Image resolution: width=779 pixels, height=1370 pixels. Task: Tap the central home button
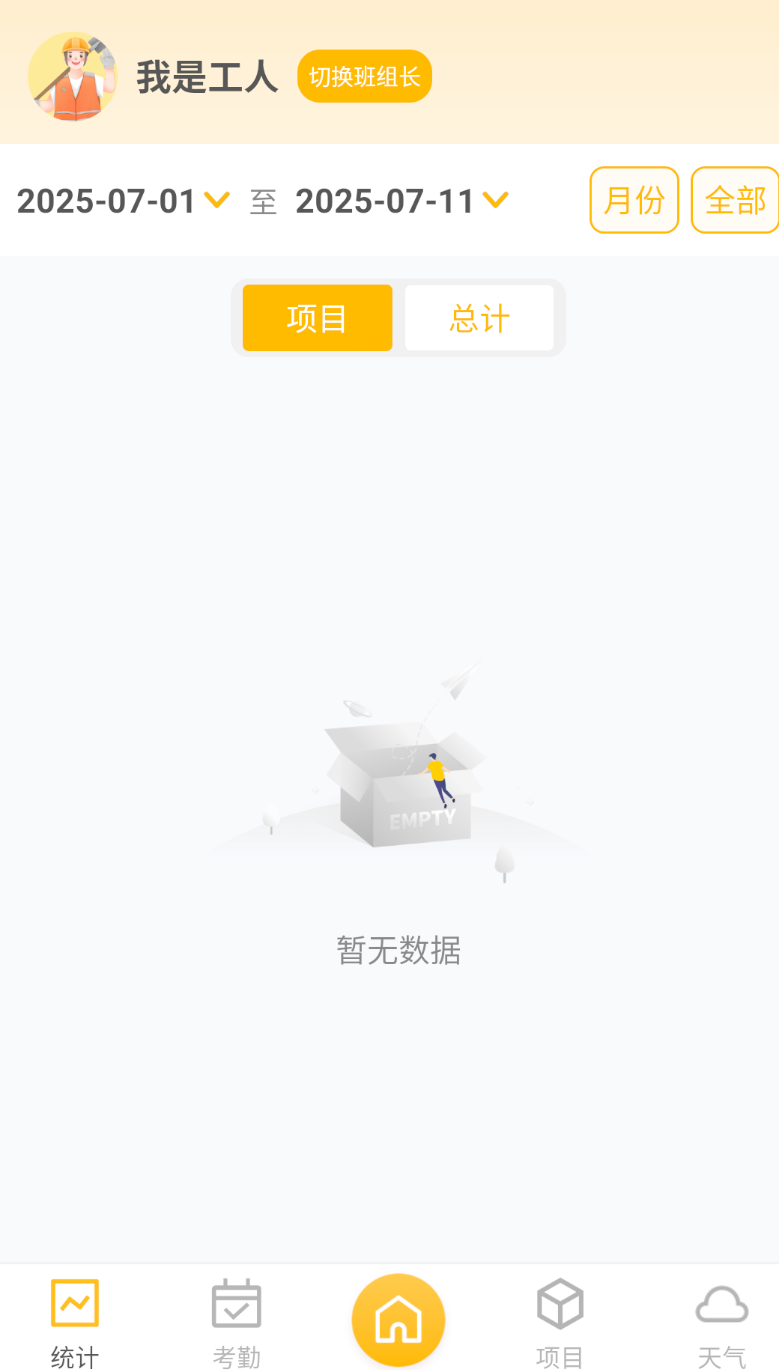(398, 1318)
